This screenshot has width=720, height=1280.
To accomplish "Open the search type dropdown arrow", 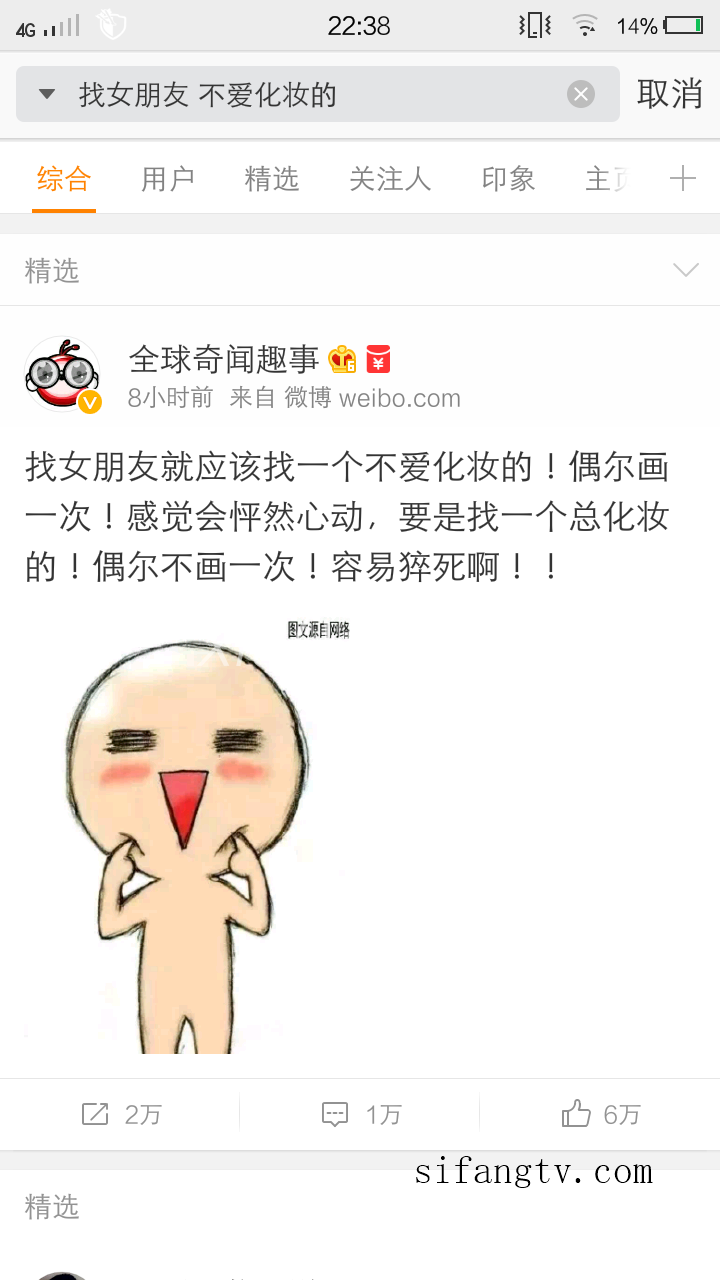I will coord(47,94).
